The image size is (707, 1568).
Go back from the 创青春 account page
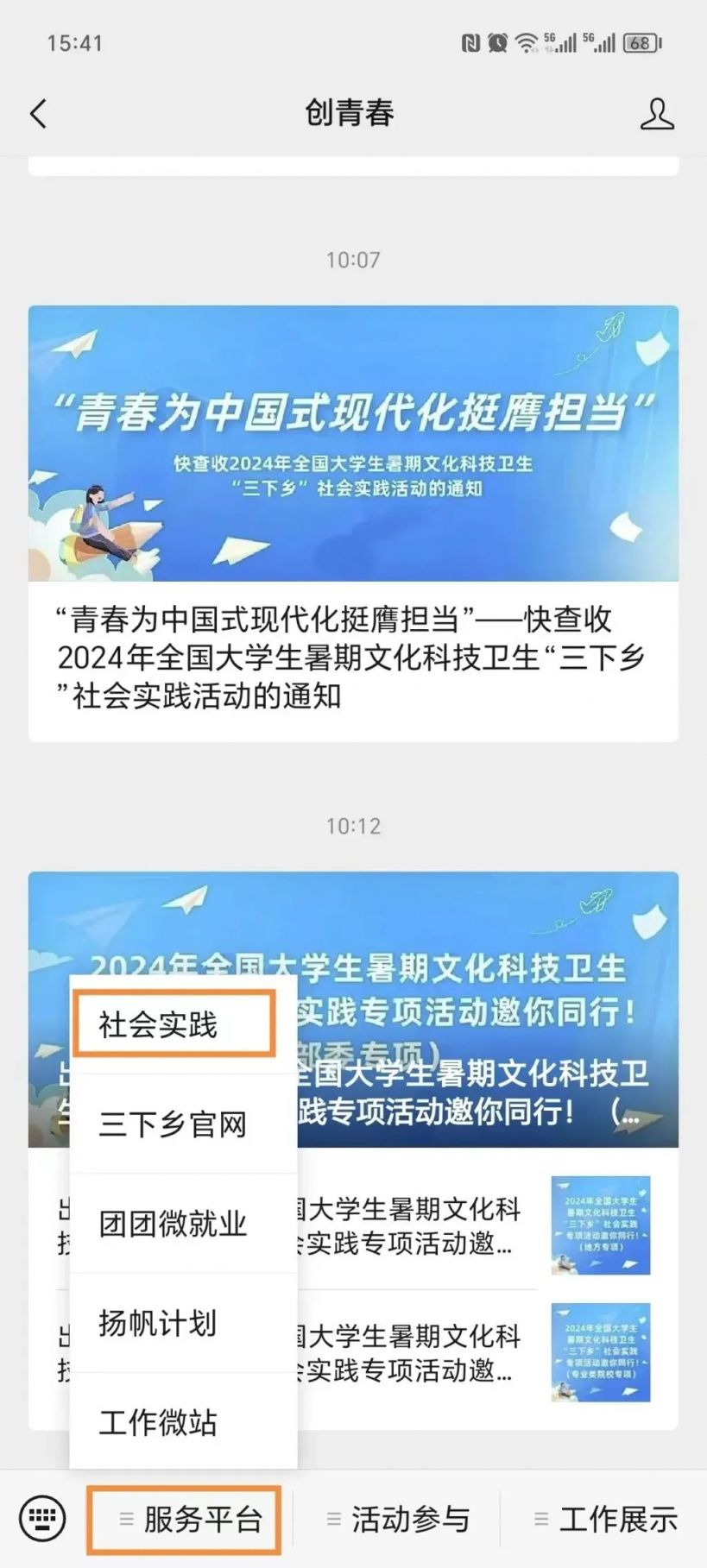click(x=39, y=114)
